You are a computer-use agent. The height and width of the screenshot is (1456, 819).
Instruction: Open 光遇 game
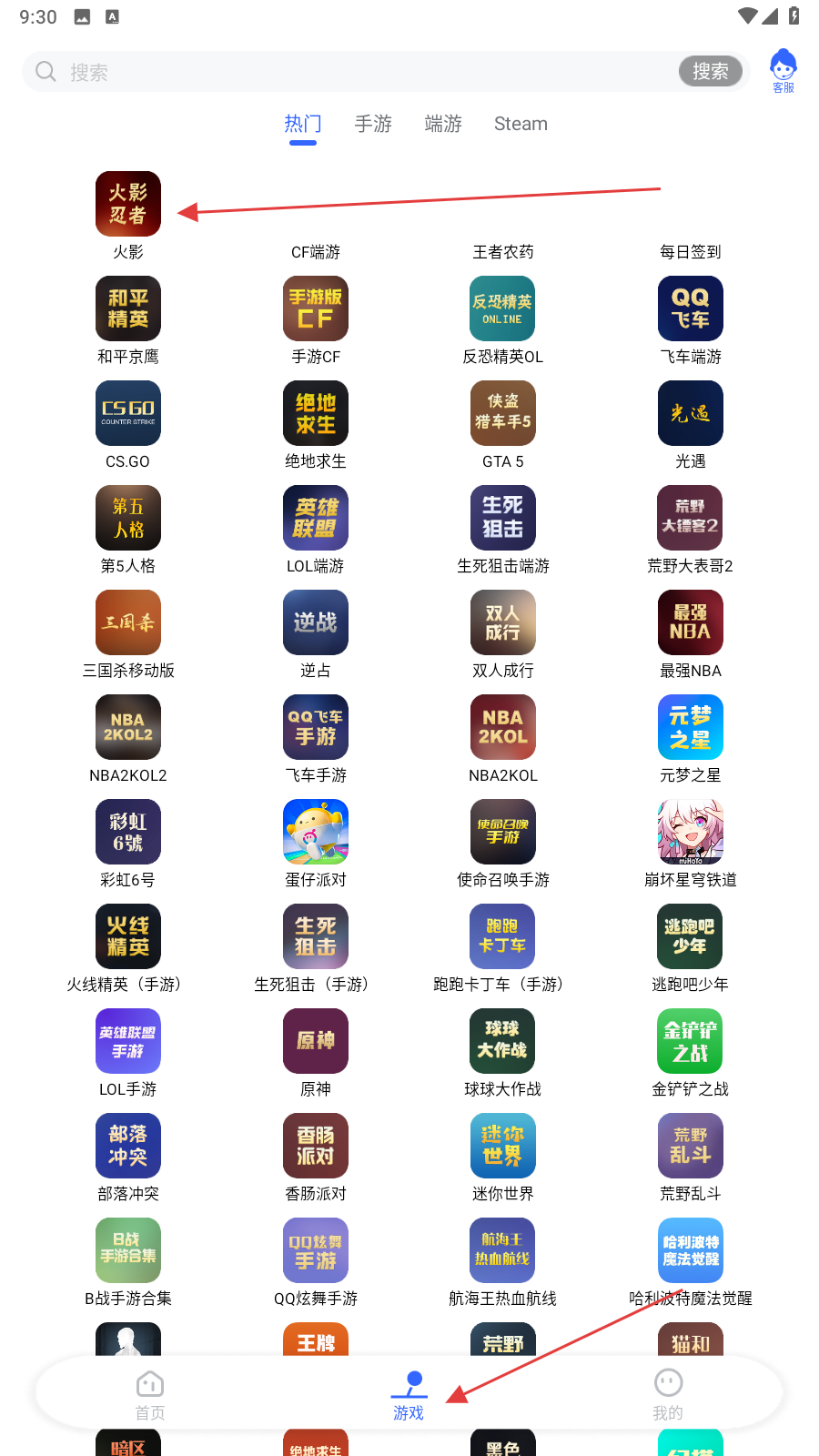[x=691, y=425]
